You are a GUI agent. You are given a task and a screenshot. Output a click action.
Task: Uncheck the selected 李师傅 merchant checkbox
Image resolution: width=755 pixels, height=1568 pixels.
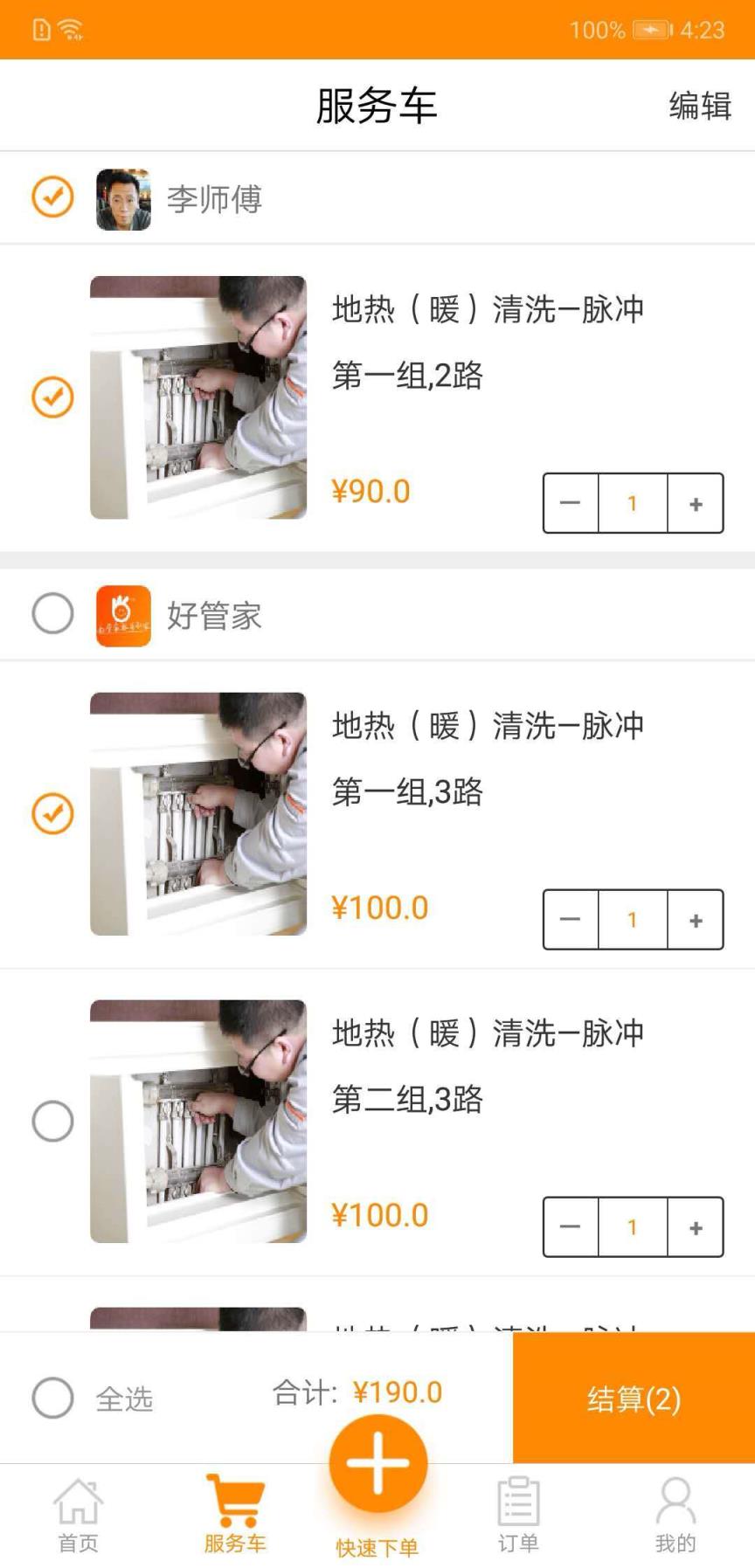pos(52,197)
